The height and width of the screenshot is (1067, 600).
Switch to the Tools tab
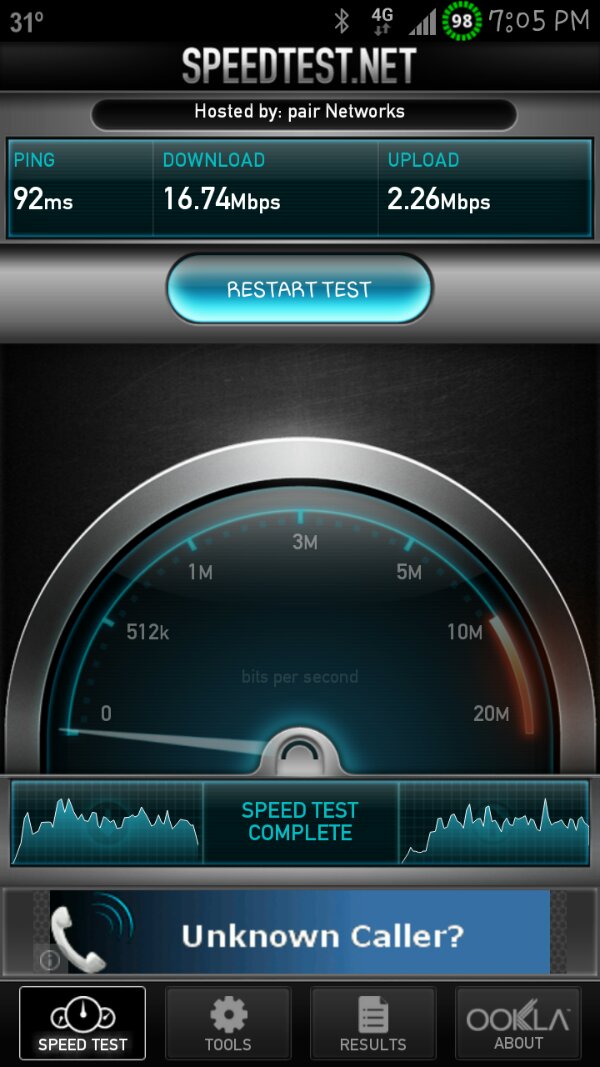pyautogui.click(x=228, y=1023)
